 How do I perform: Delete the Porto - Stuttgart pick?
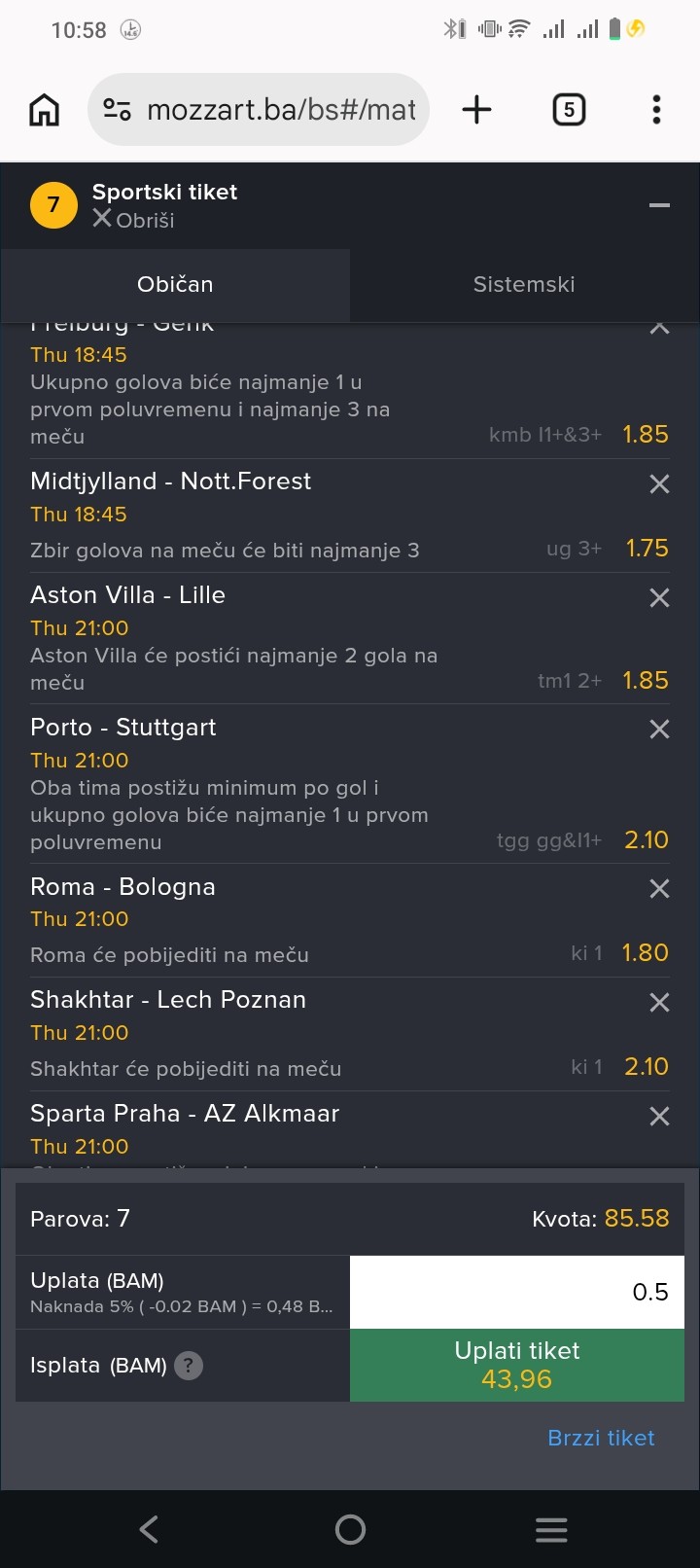[x=659, y=730]
